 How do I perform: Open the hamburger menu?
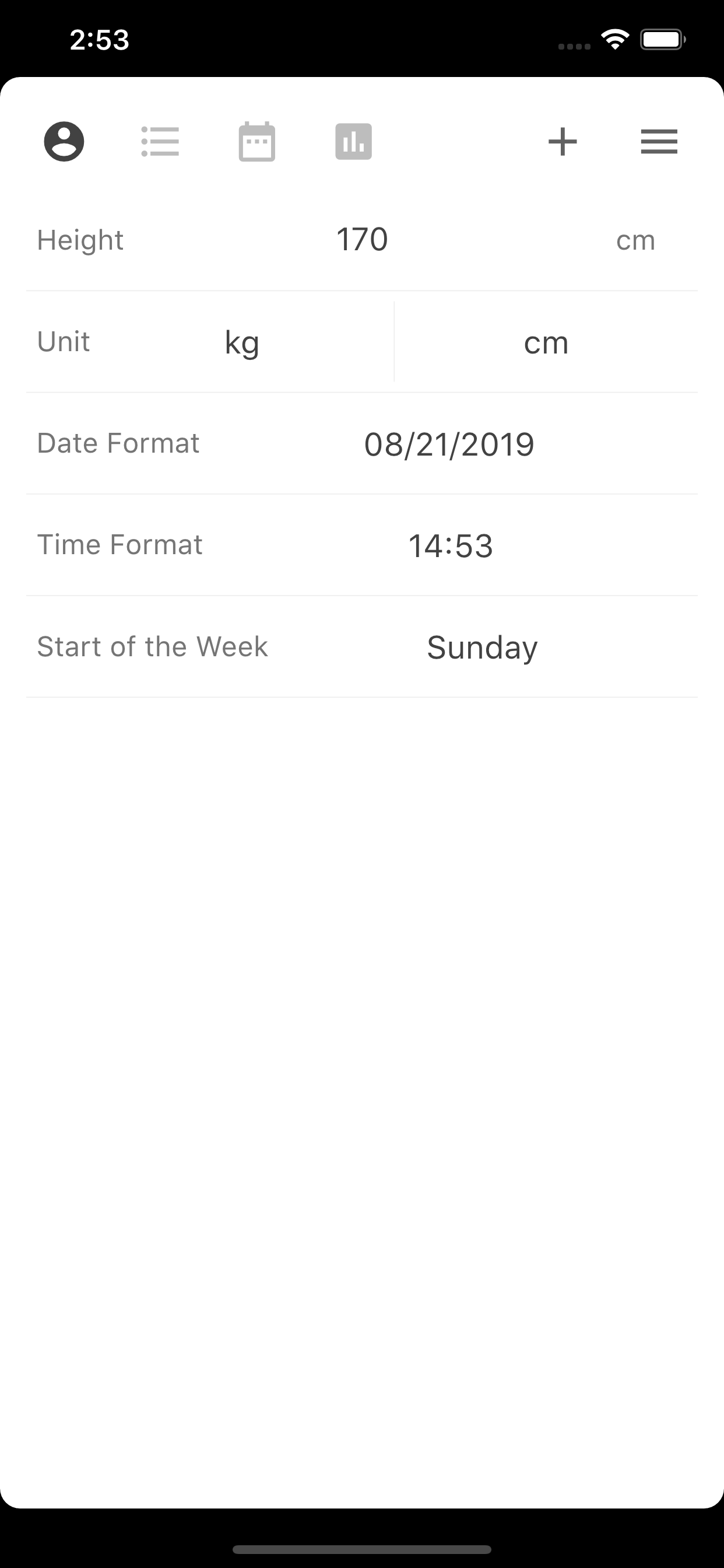pyautogui.click(x=659, y=142)
